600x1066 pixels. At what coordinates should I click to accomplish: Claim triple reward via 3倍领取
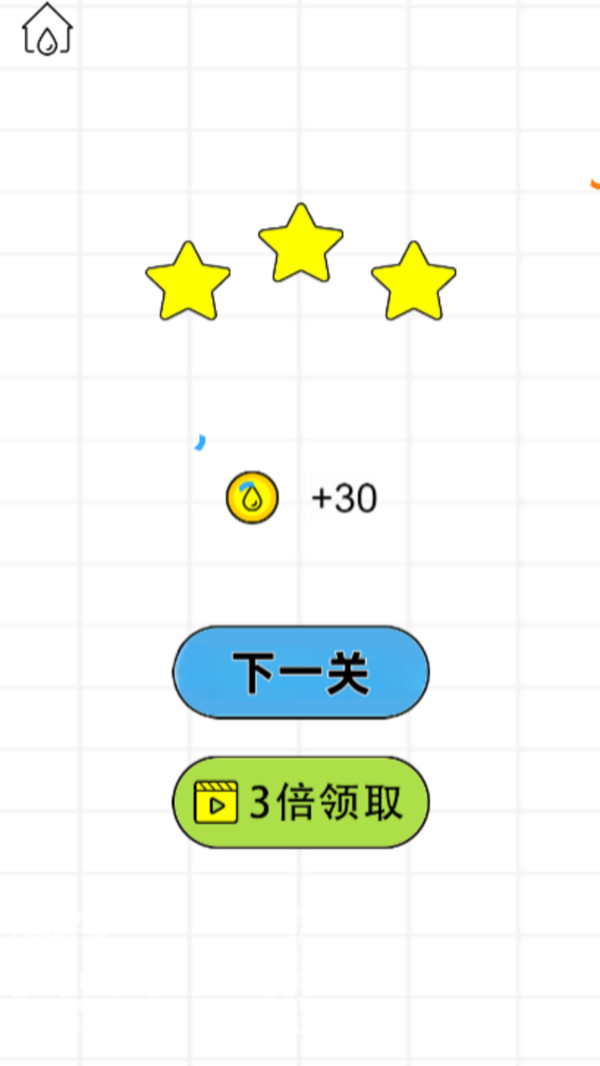click(x=301, y=802)
